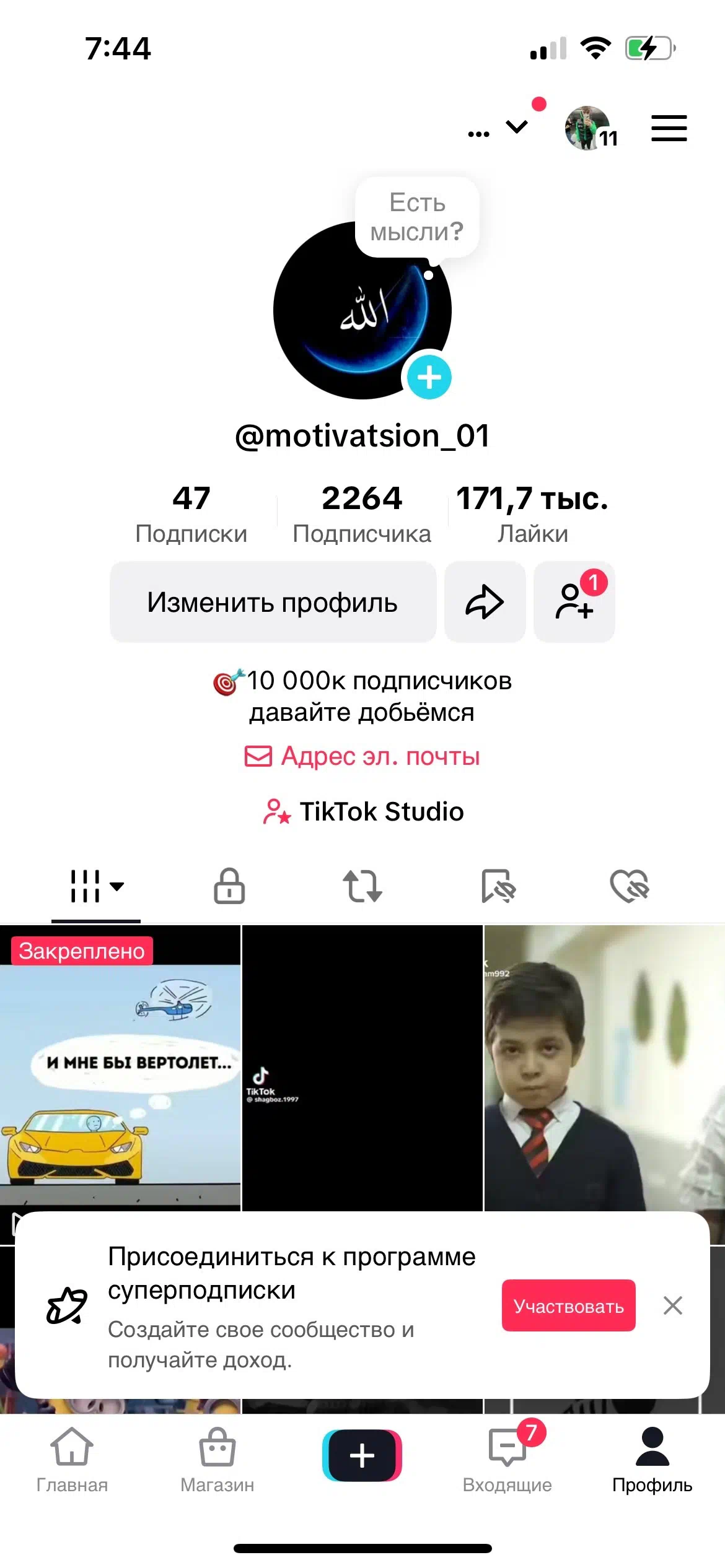
Task: Open the Адрес эл. почты link
Action: [x=362, y=756]
